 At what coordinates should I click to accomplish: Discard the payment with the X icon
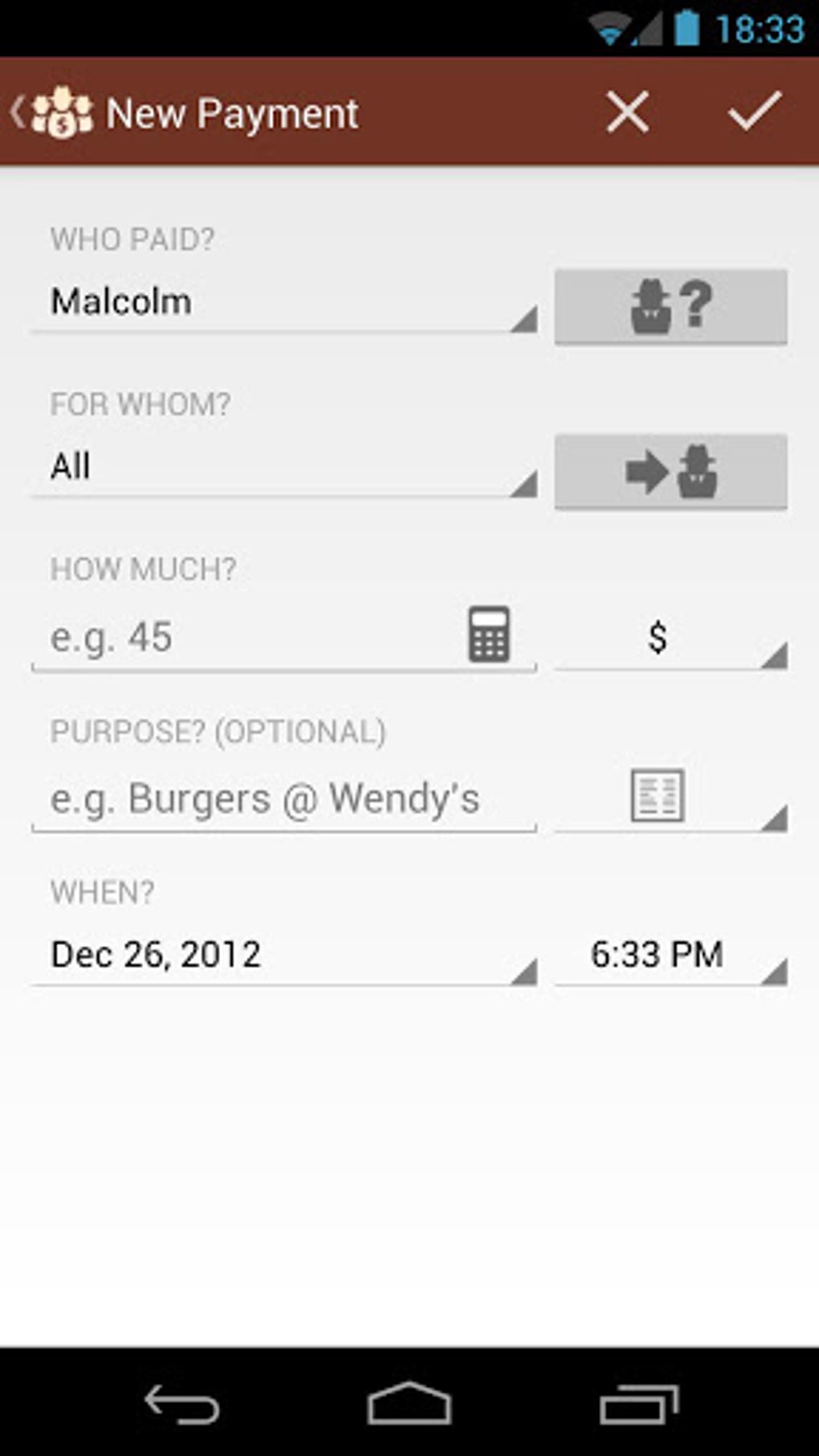(627, 111)
